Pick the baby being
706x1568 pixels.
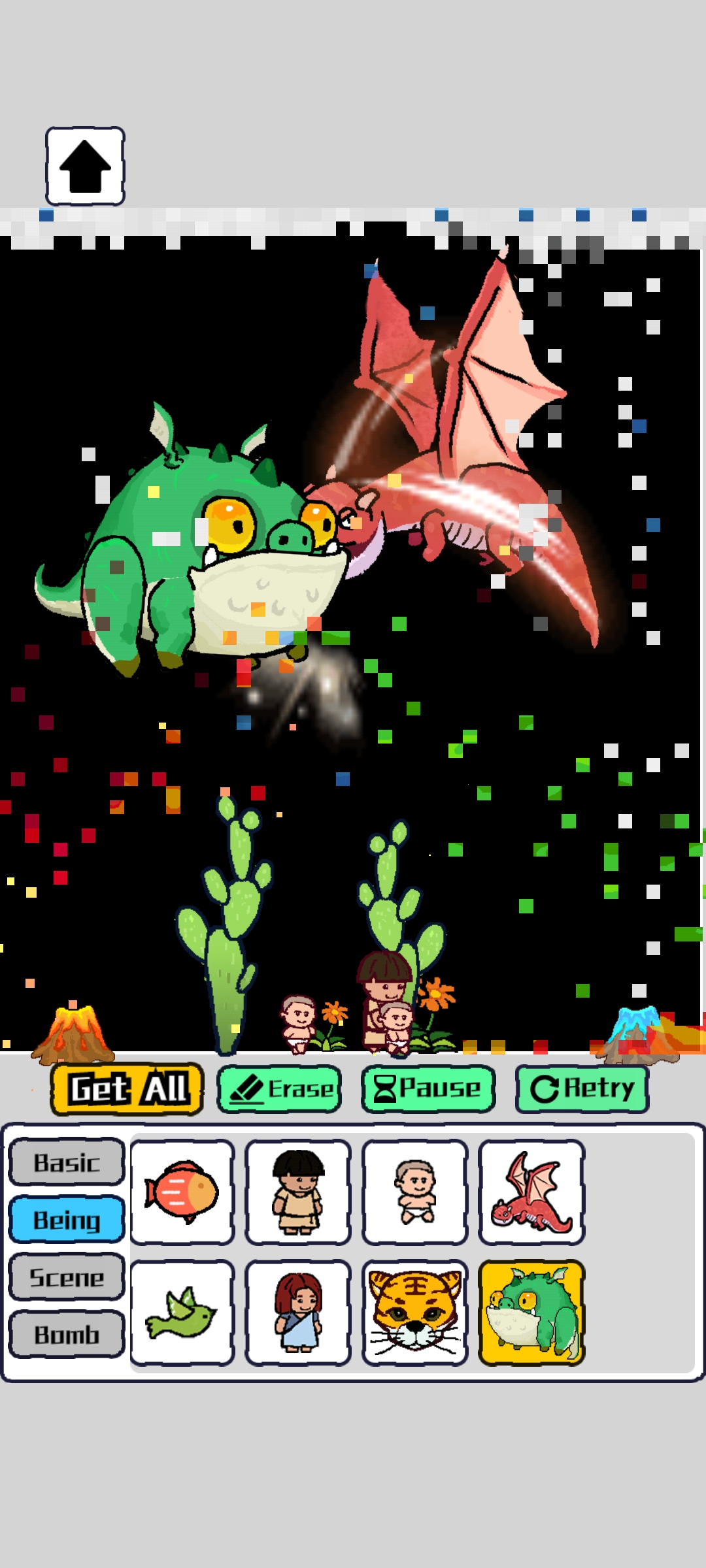pyautogui.click(x=414, y=1192)
